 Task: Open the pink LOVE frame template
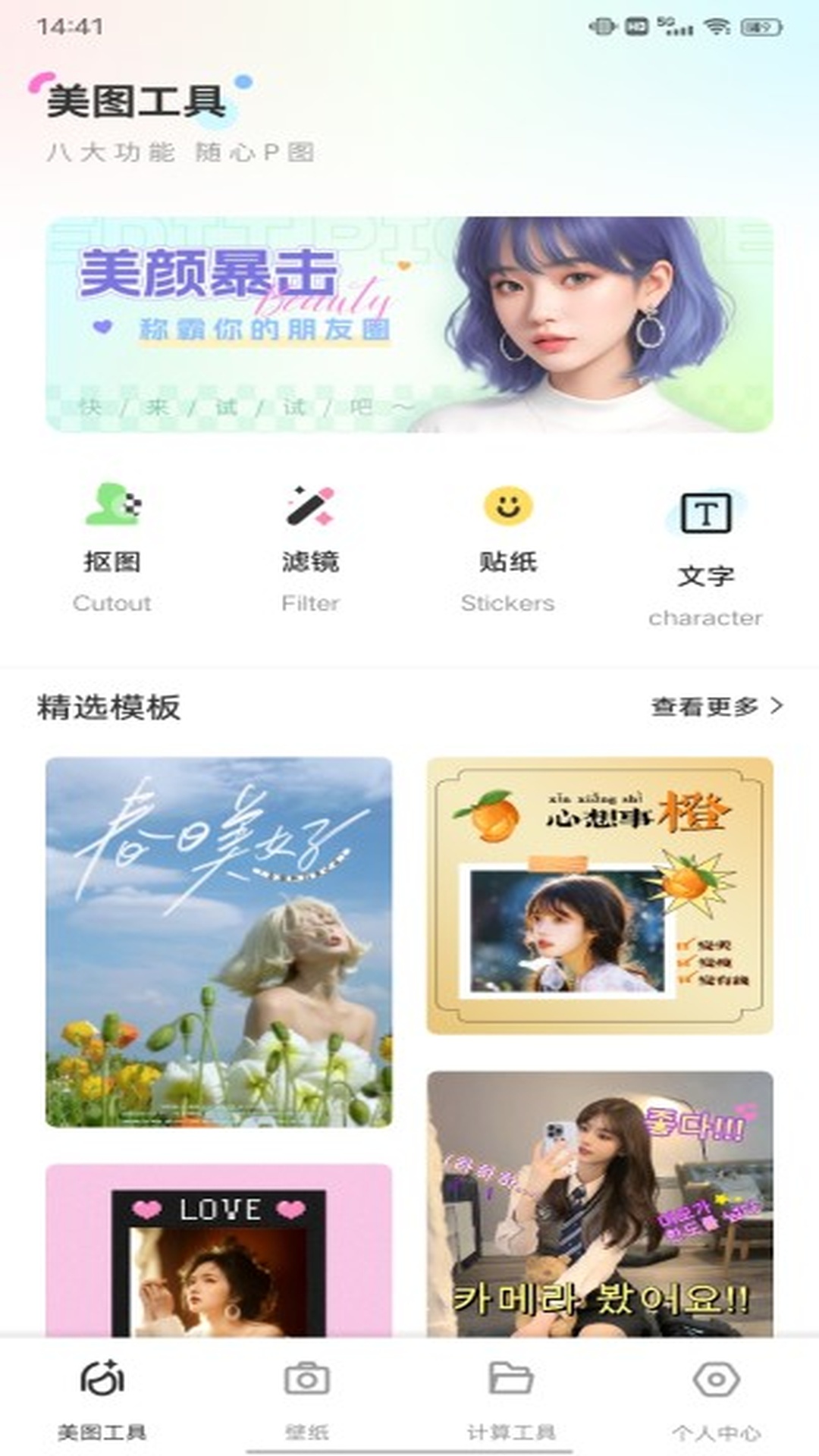[219, 1251]
